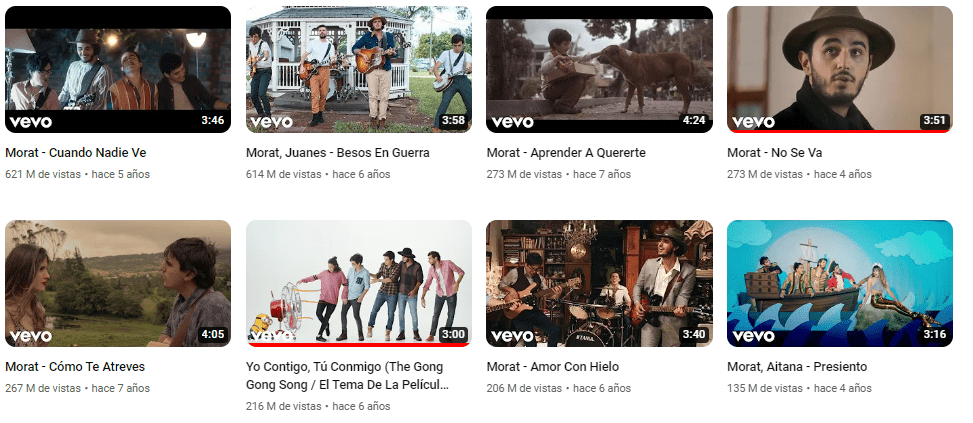Play Morat, Aitana - Presiento video
Viewport: 973px width, 423px height.
click(840, 284)
